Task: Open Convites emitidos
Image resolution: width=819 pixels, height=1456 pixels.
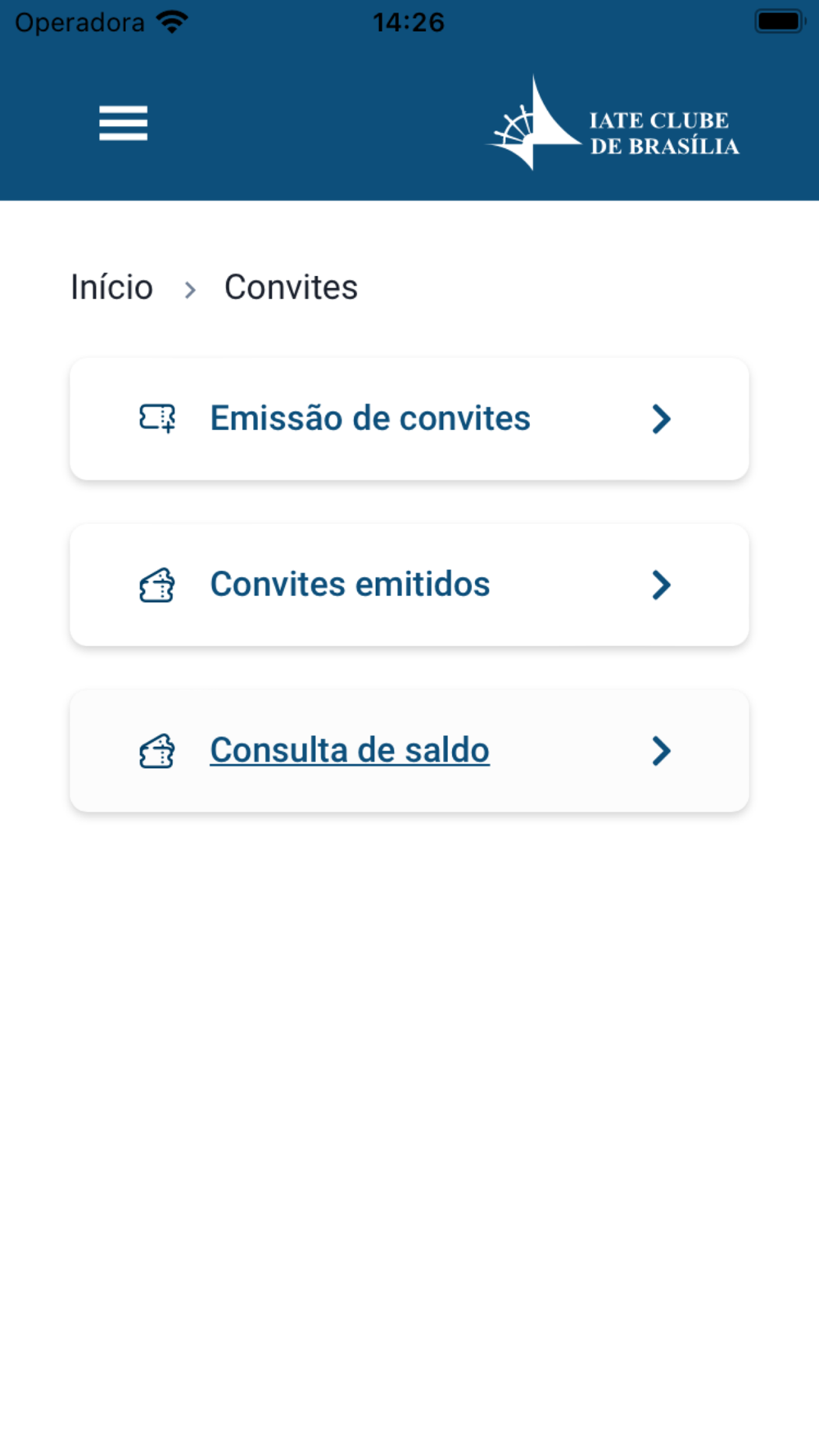Action: [409, 585]
